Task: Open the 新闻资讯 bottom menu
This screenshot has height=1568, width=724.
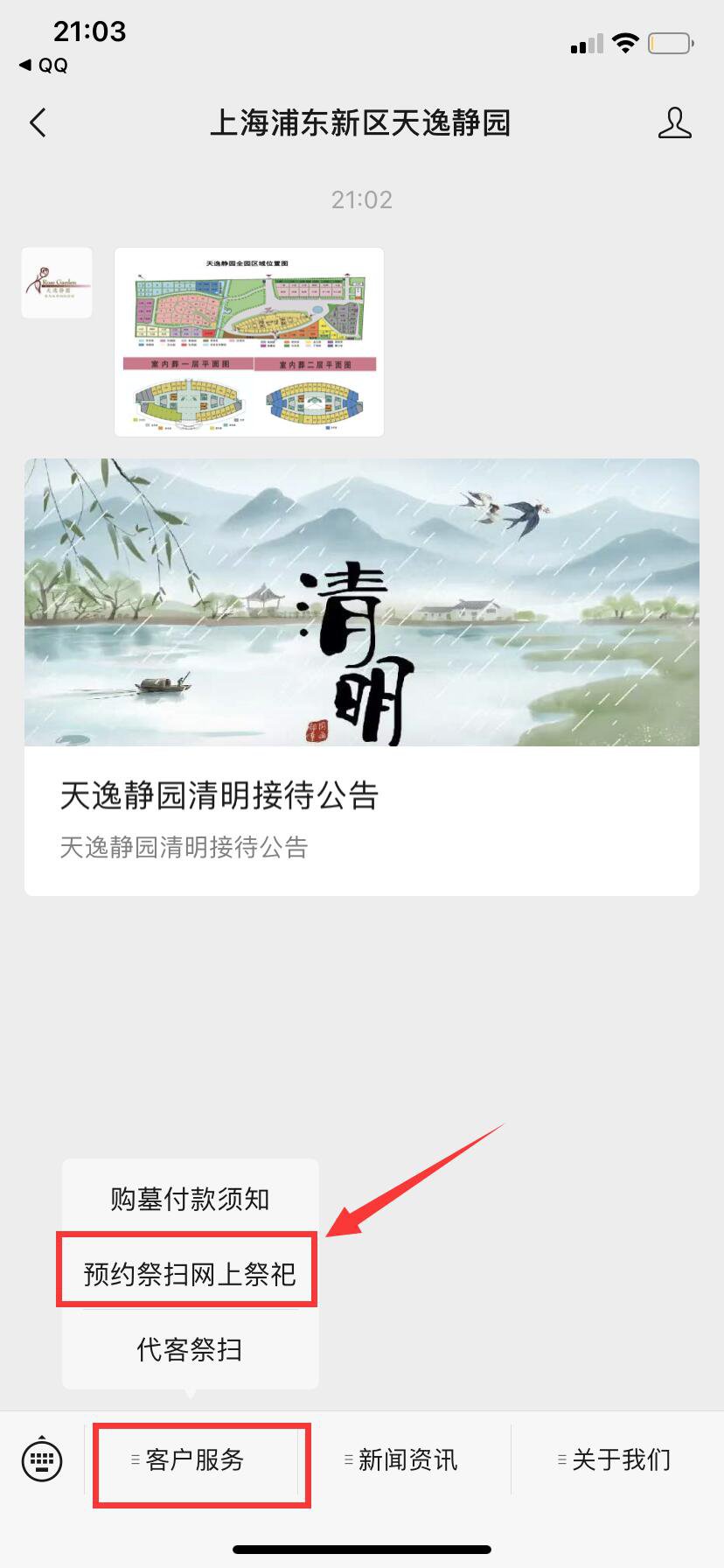Action: tap(407, 1459)
